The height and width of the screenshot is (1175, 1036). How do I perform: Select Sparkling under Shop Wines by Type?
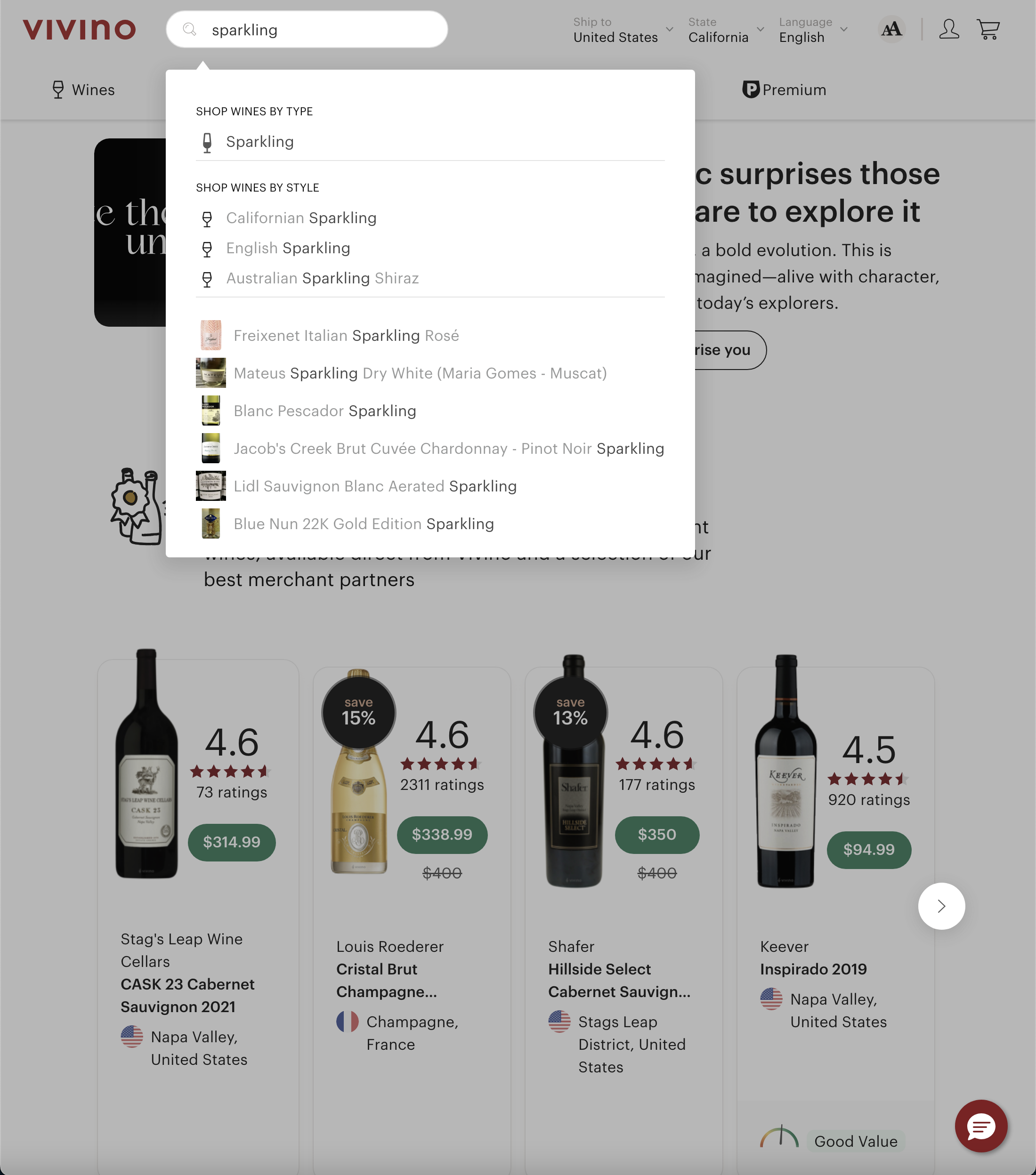259,142
